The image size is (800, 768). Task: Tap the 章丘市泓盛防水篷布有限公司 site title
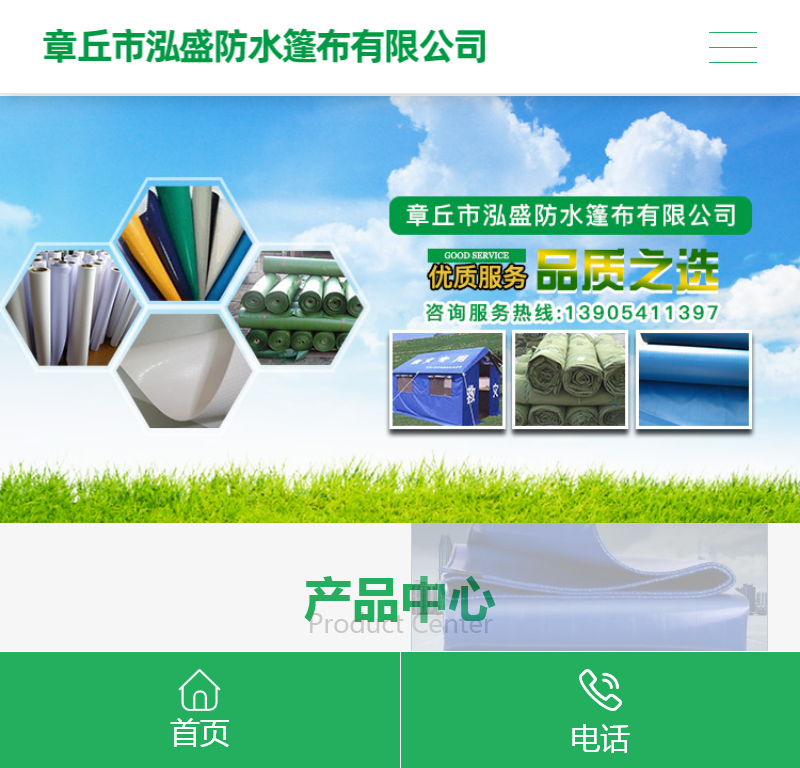pyautogui.click(x=265, y=47)
